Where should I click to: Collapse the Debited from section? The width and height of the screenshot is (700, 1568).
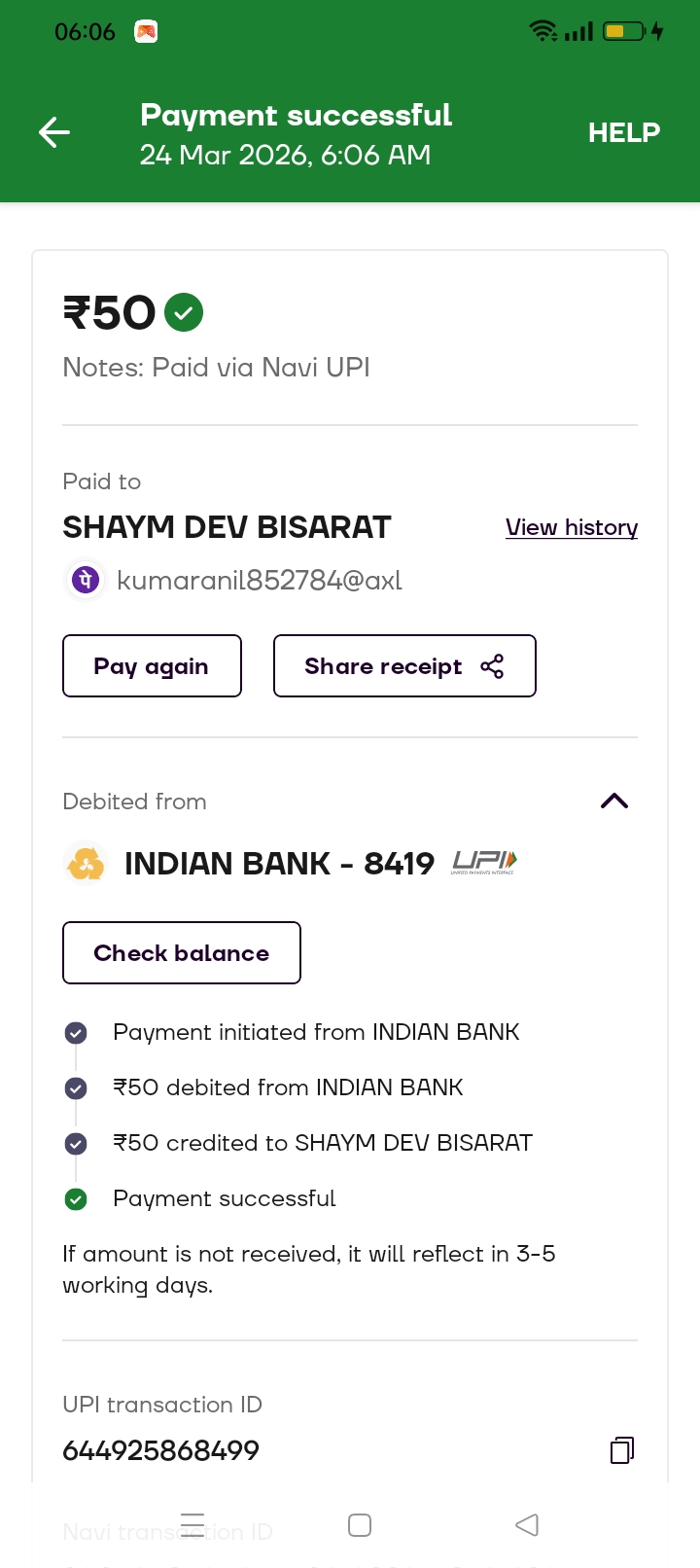pyautogui.click(x=614, y=802)
